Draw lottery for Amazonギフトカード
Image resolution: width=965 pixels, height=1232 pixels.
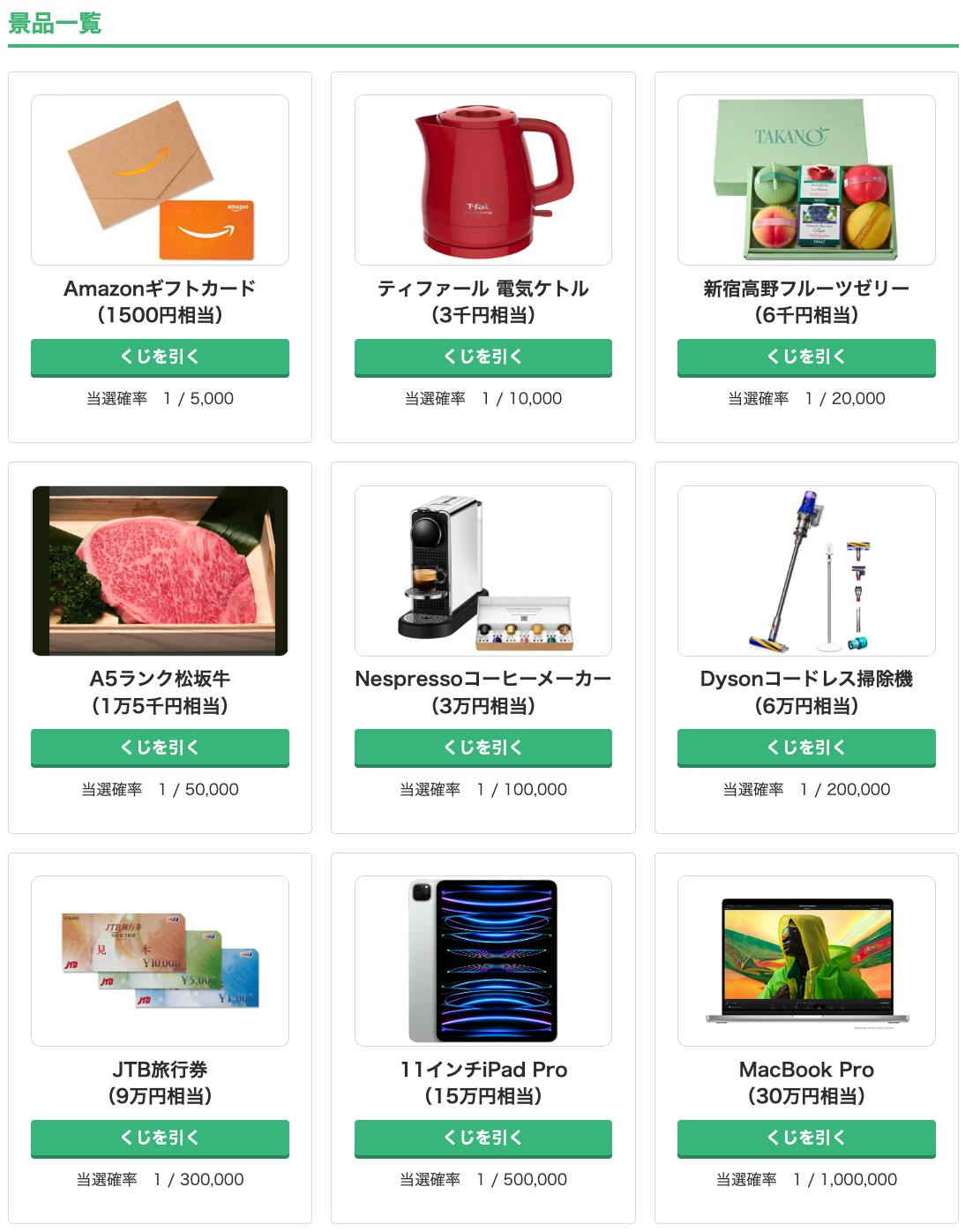160,357
